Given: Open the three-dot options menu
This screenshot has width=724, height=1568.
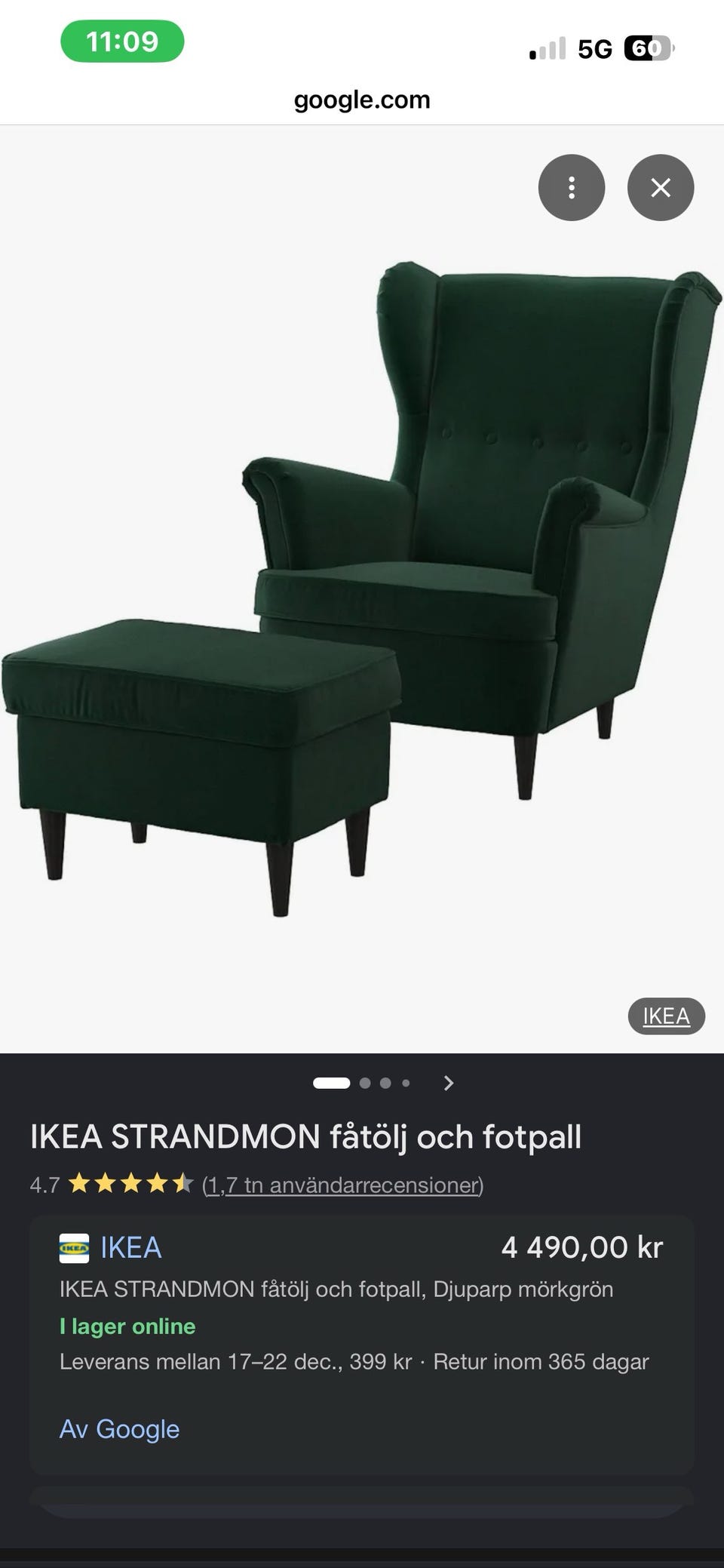Looking at the screenshot, I should click(x=572, y=189).
